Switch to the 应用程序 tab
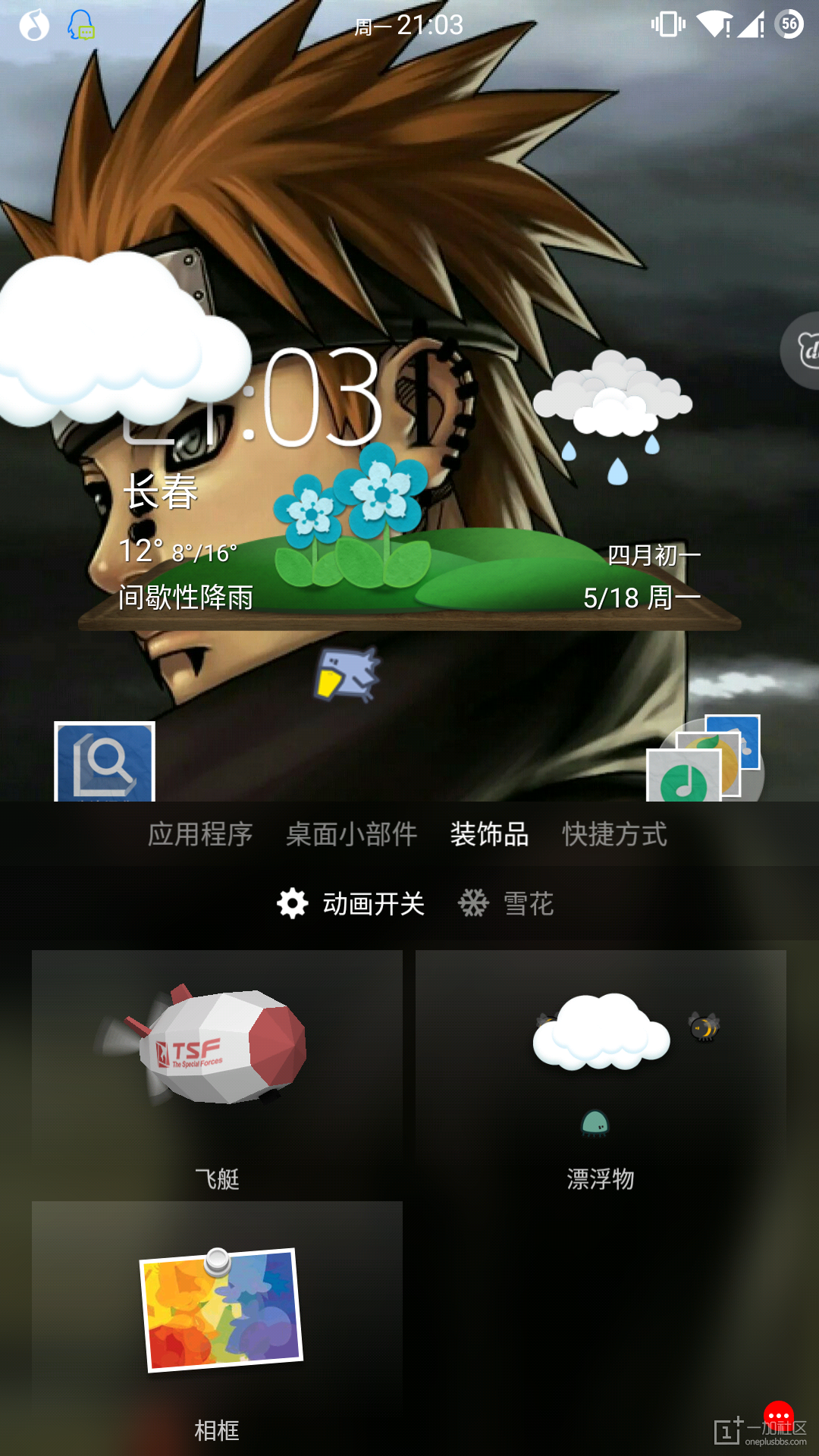Image resolution: width=819 pixels, height=1456 pixels. (x=200, y=834)
